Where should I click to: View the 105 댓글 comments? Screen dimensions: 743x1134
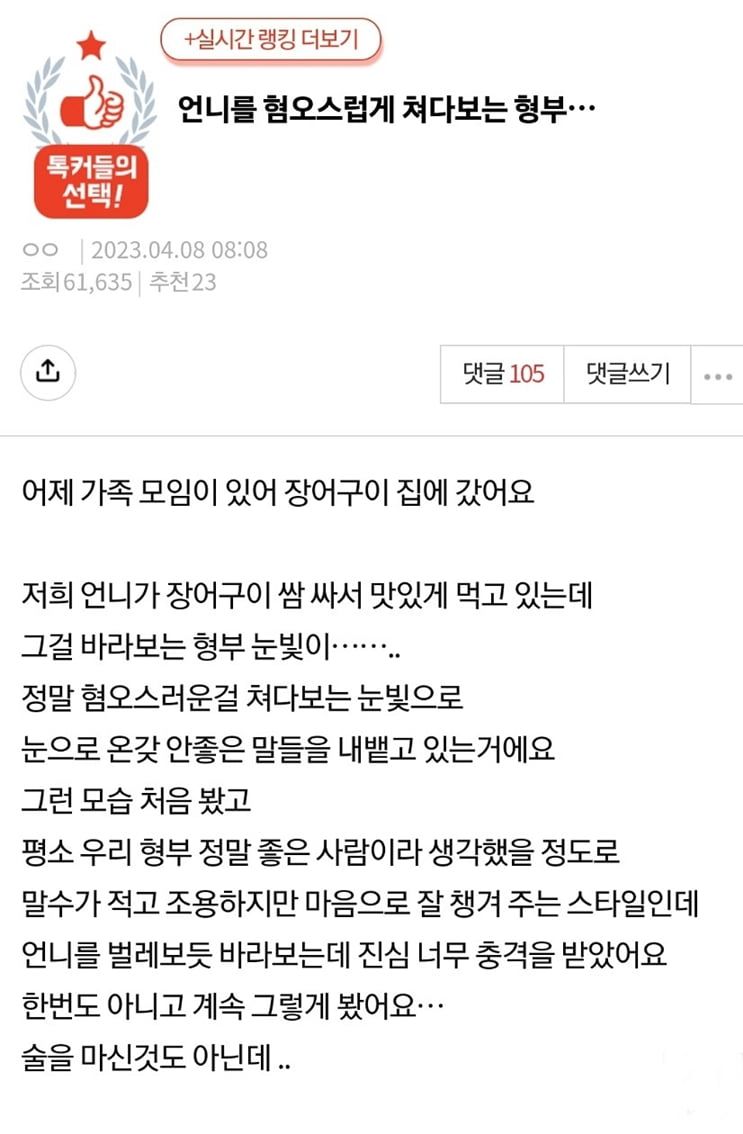click(502, 374)
